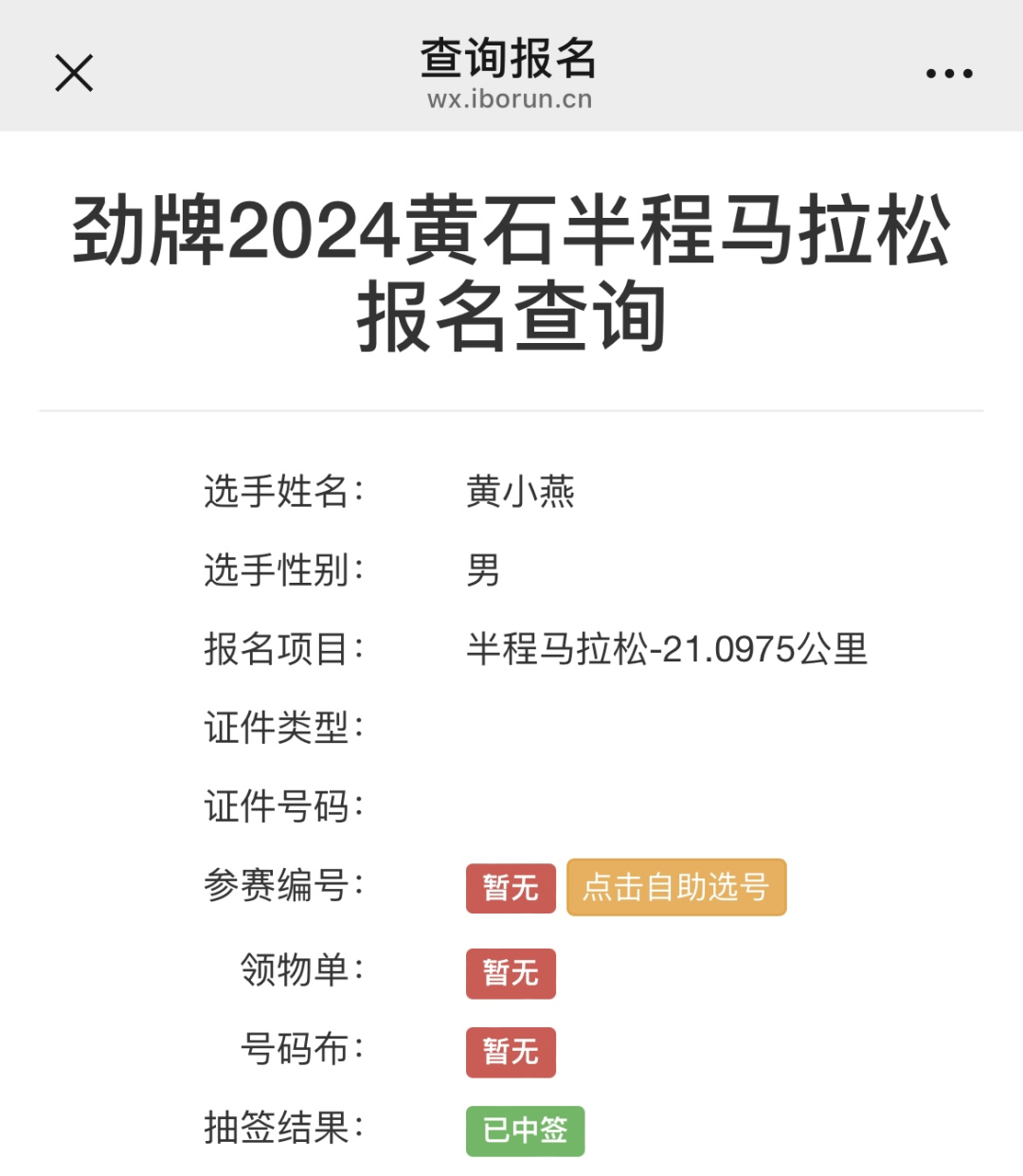
Task: Click the divider line under the page title
Action: coord(511,407)
